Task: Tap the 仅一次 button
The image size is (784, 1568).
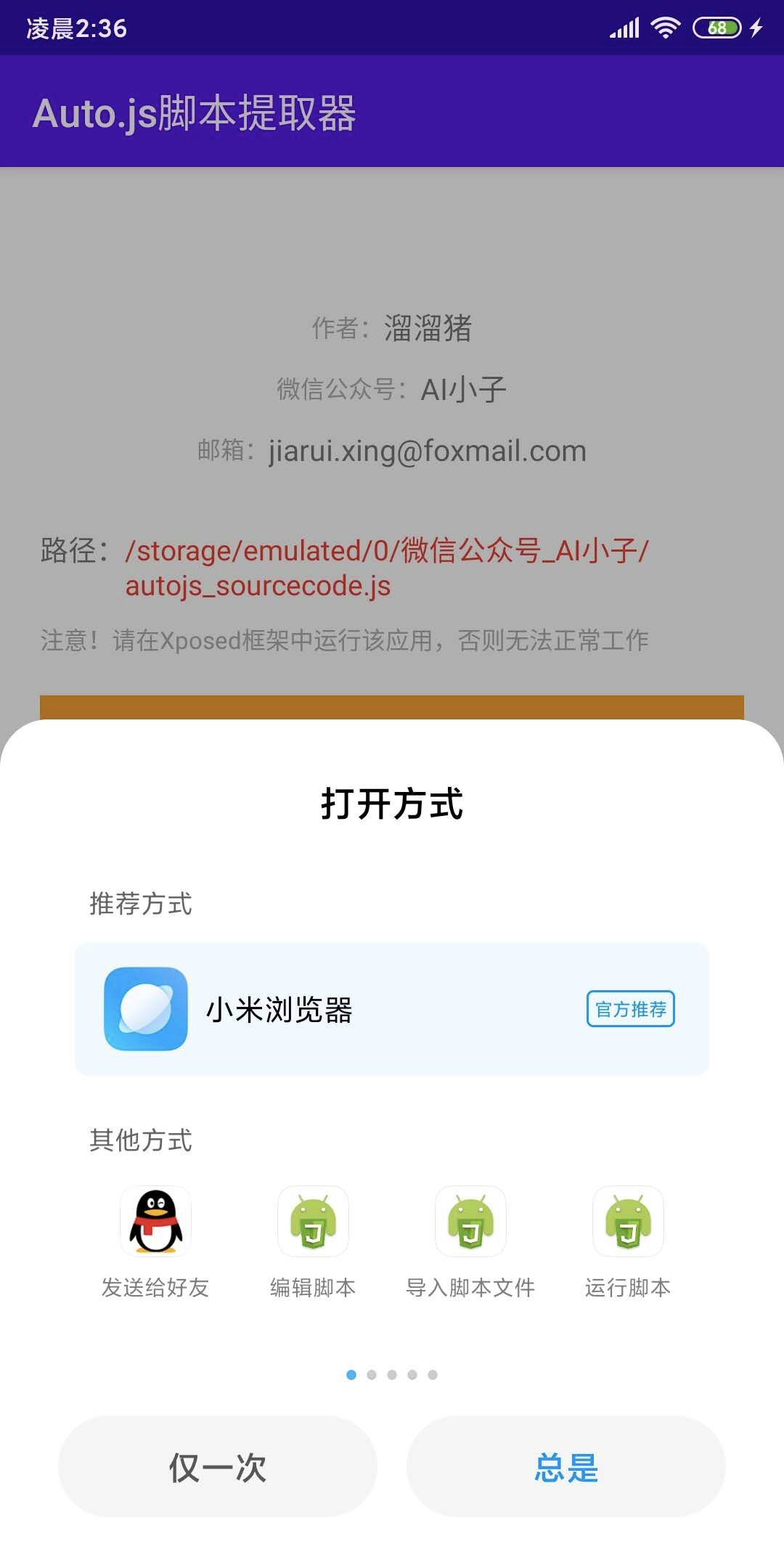Action: pos(218,1467)
